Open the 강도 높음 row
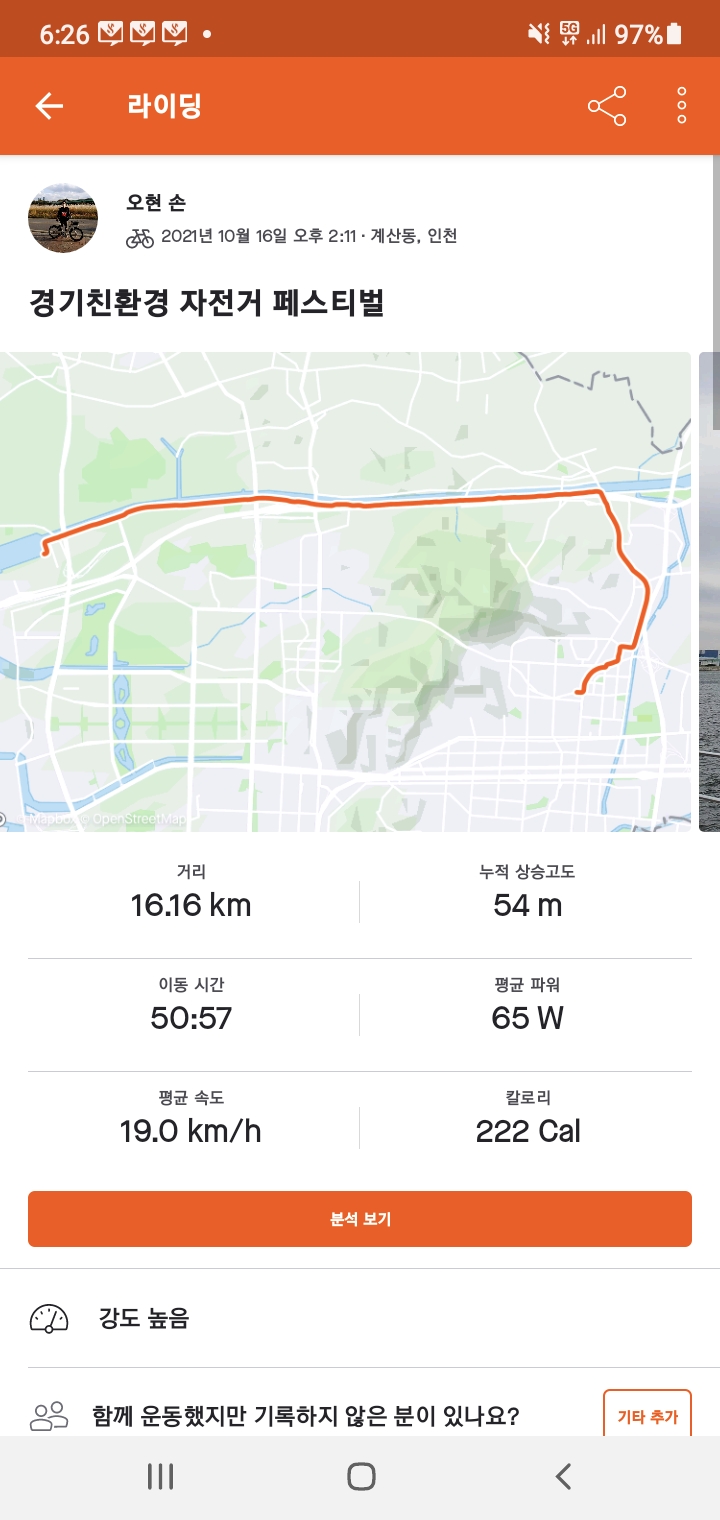Screen dimensions: 720x1520 (x=360, y=1318)
